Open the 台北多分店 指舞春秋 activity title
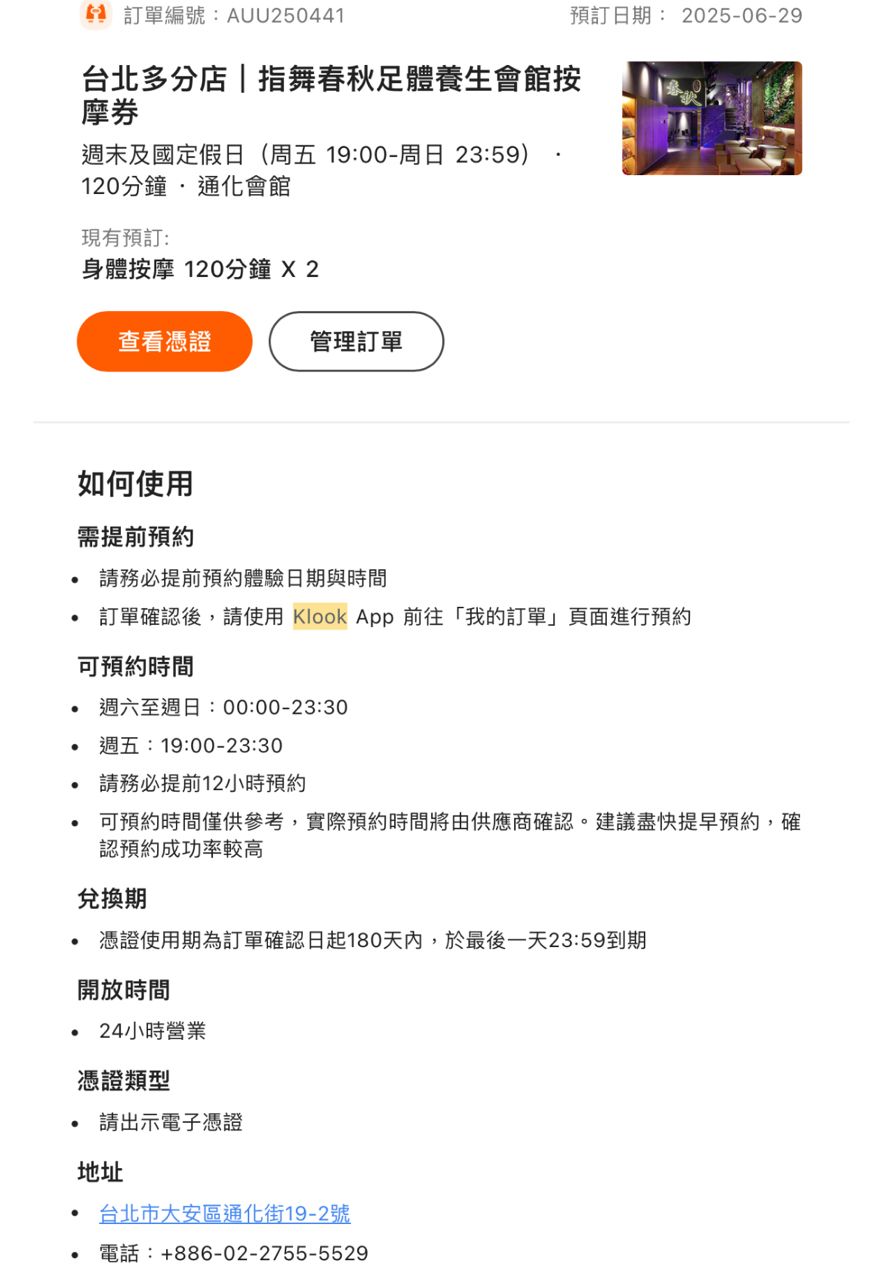Viewport: 881px width, 1280px height. coord(330,95)
